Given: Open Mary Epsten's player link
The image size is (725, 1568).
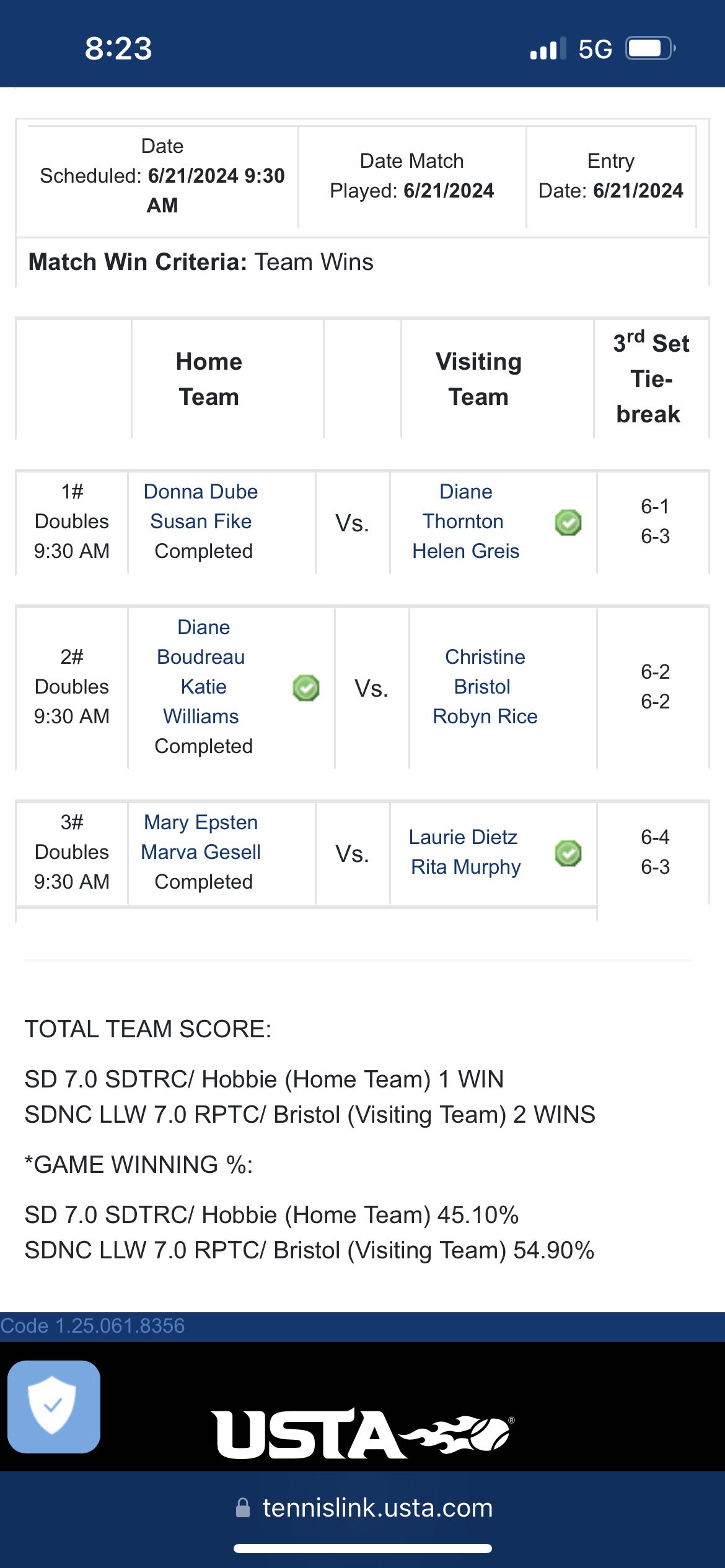Looking at the screenshot, I should (x=200, y=822).
